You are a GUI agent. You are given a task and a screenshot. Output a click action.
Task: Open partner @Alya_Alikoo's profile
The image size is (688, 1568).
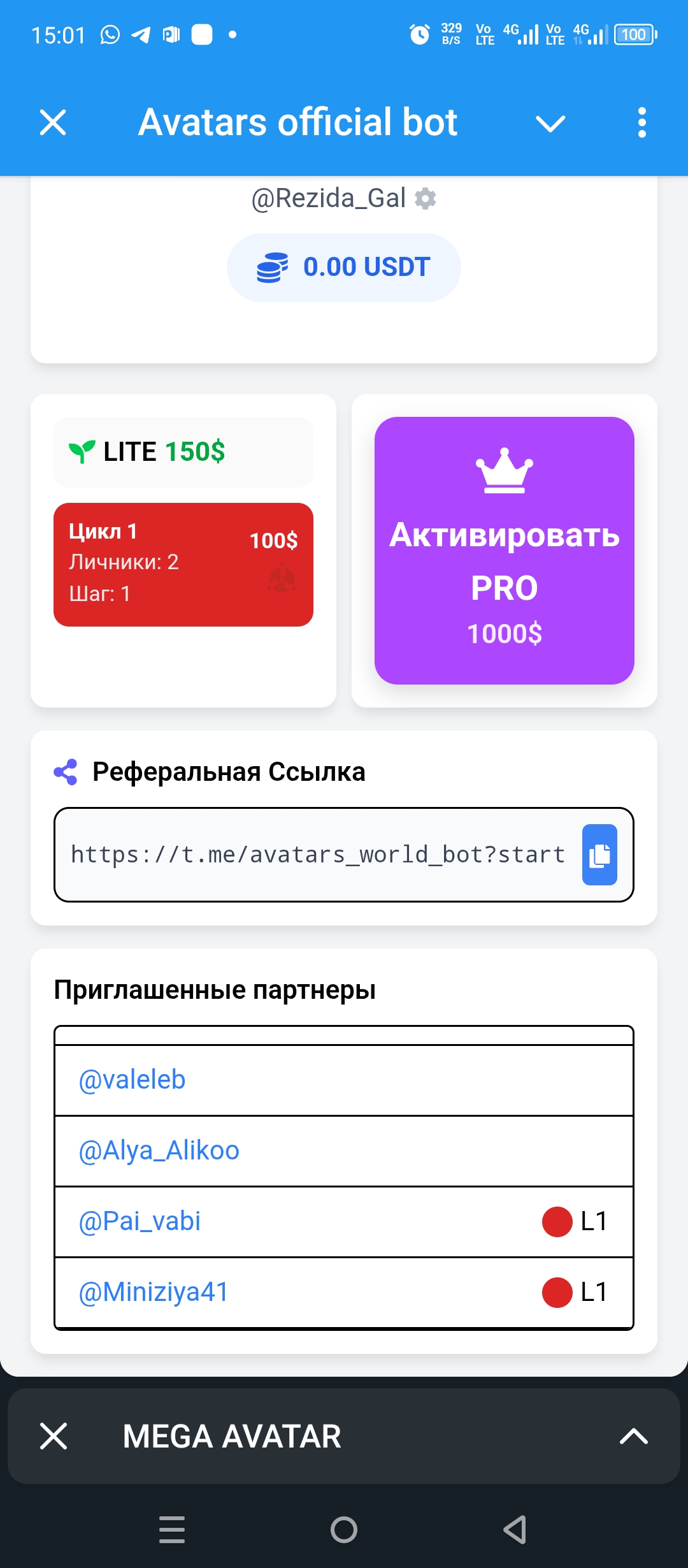[x=159, y=1151]
